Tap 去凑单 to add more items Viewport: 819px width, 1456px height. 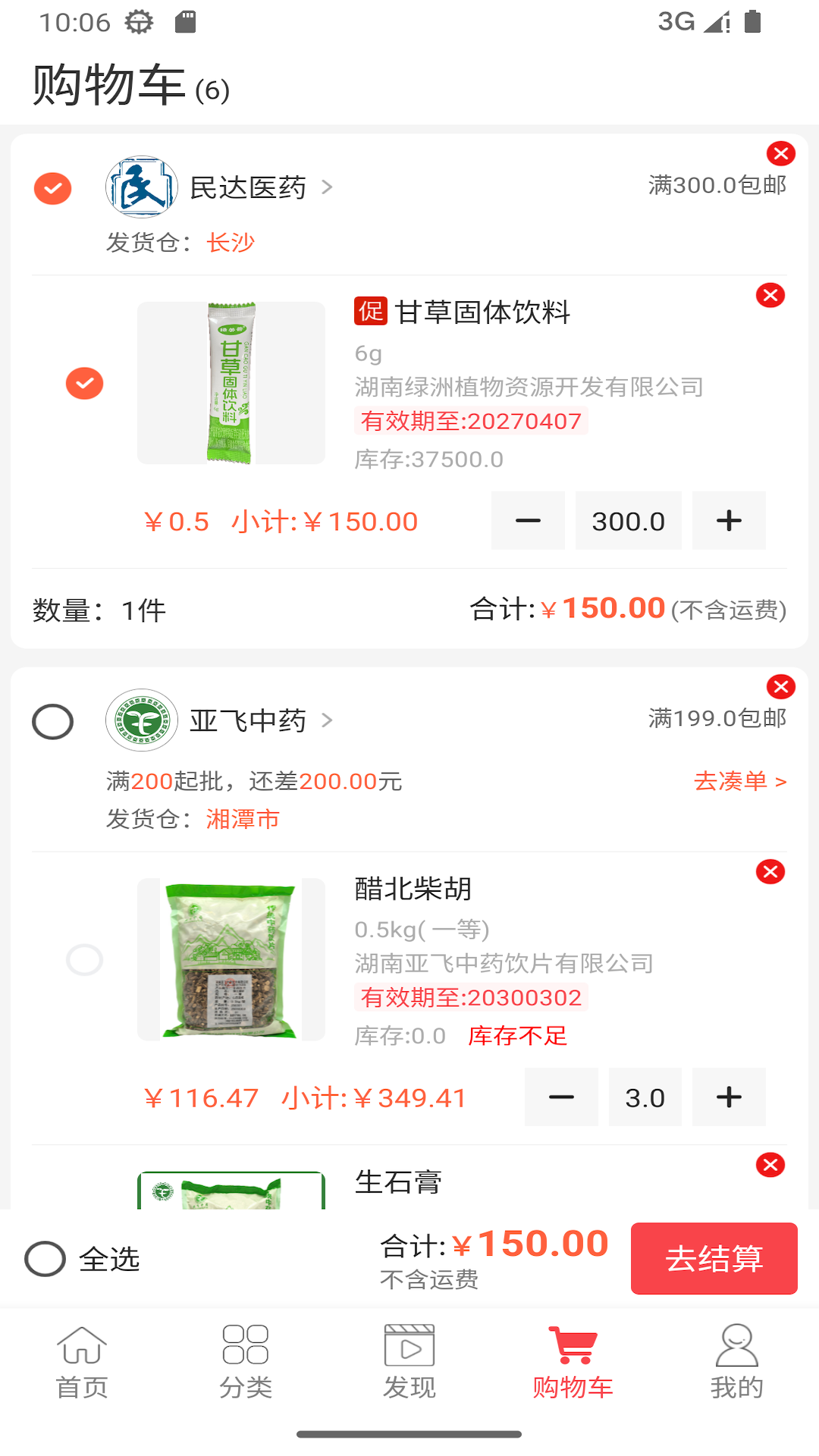[739, 781]
